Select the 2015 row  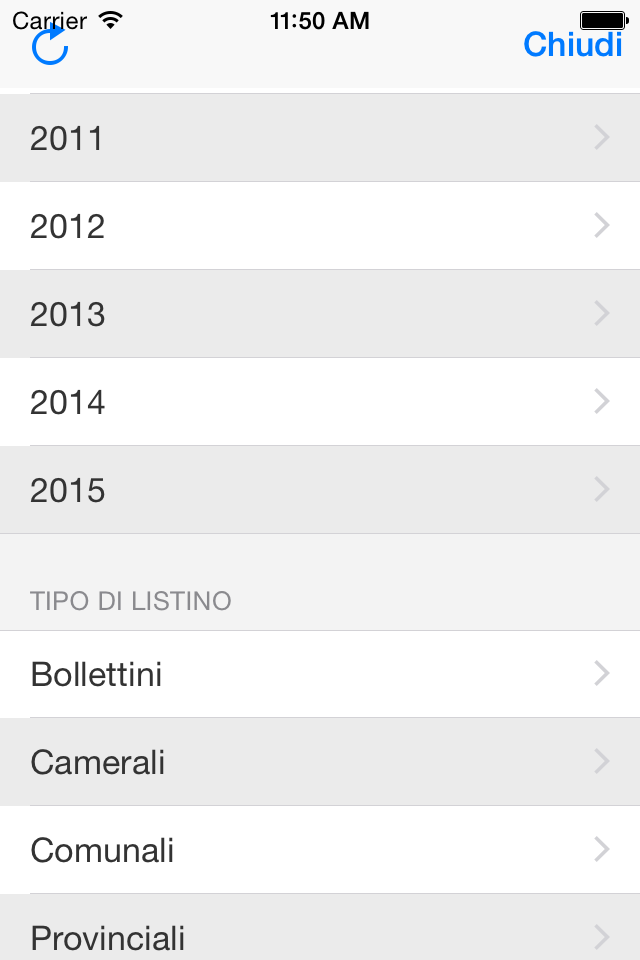coord(320,490)
